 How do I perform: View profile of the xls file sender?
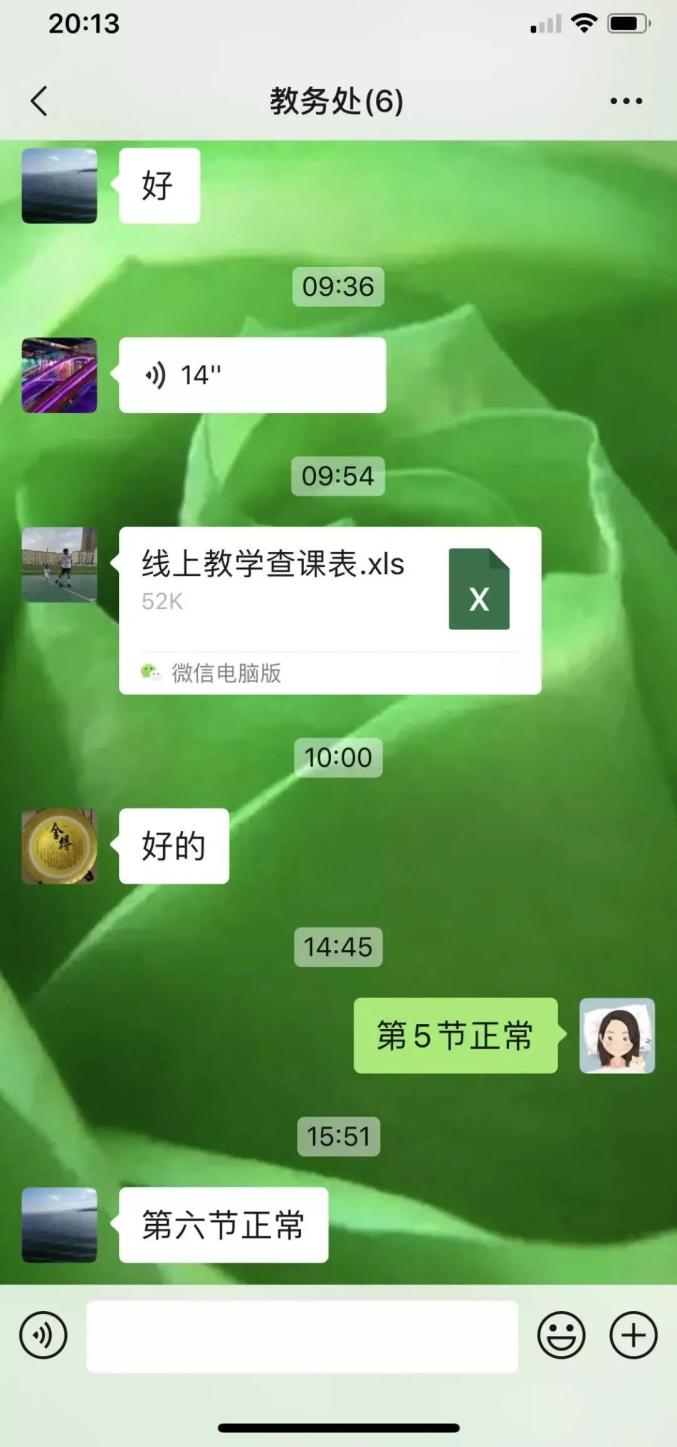tap(59, 565)
